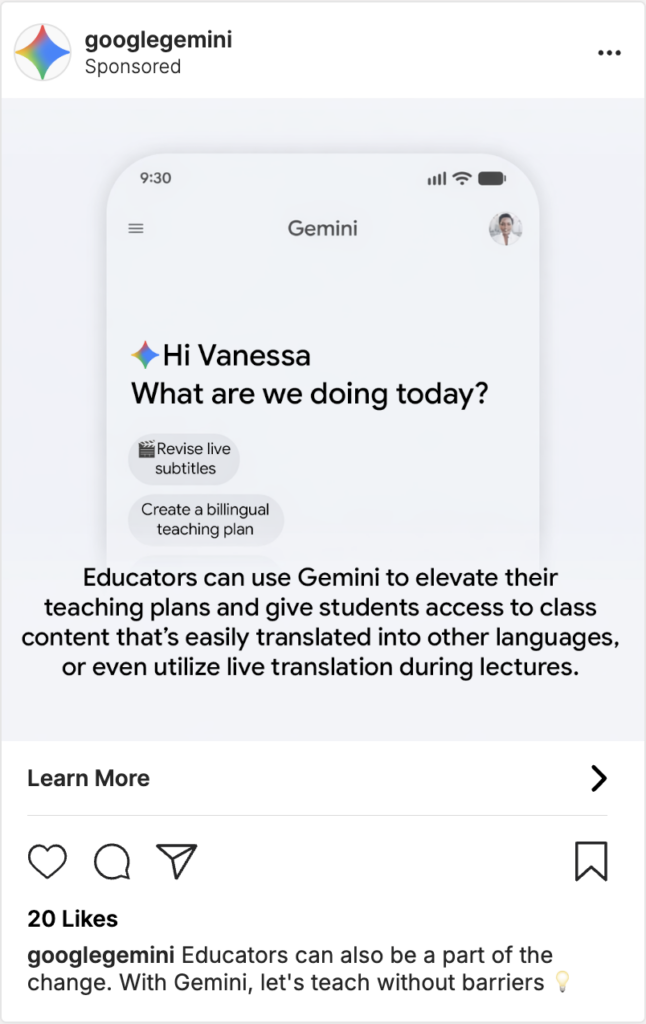646x1024 pixels.
Task: View the 20 Likes list
Action: point(73,919)
